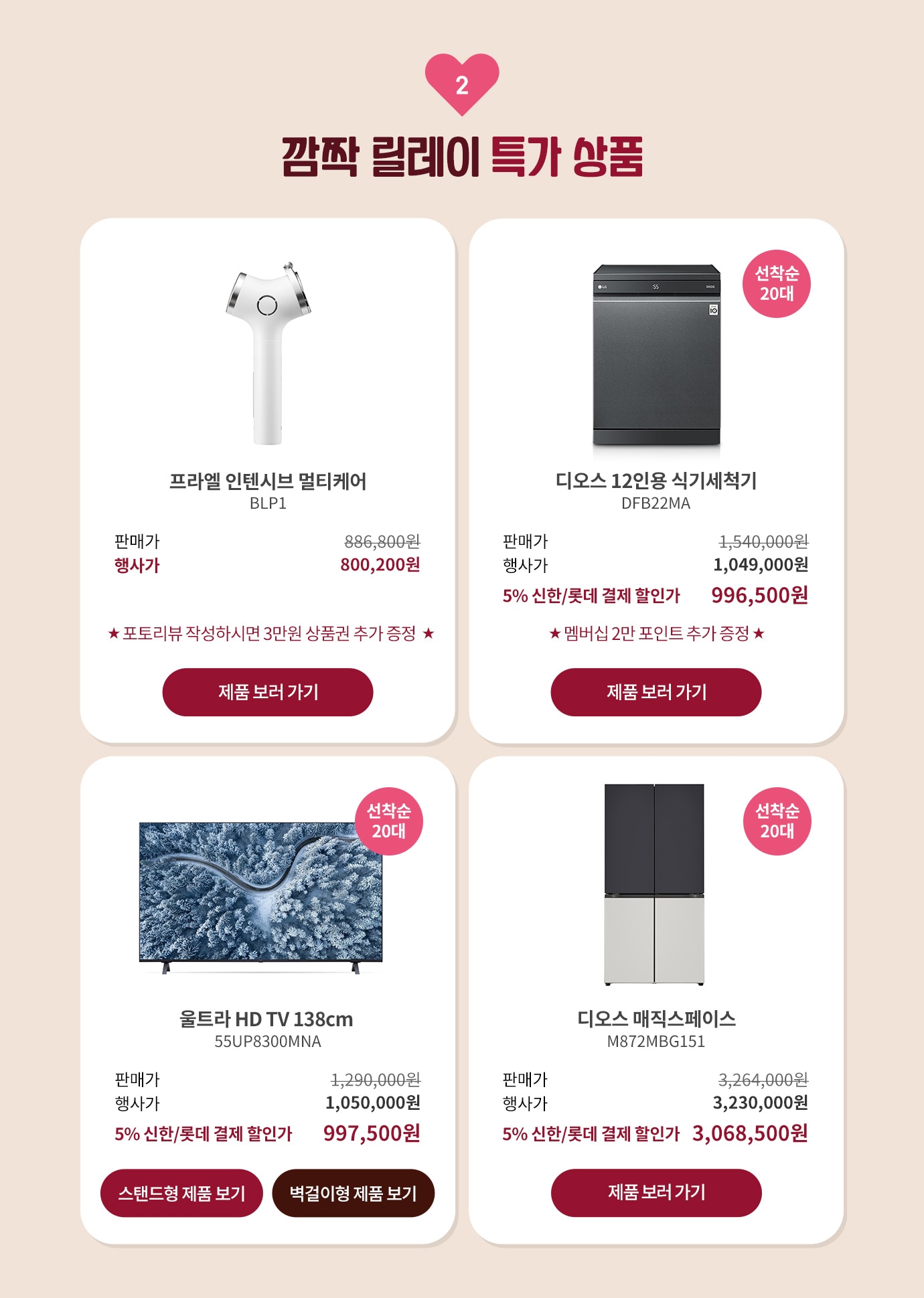Choose 벽걸이형 제품 보기 for 울트라 HD TV
Image resolution: width=924 pixels, height=1298 pixels.
point(353,1193)
